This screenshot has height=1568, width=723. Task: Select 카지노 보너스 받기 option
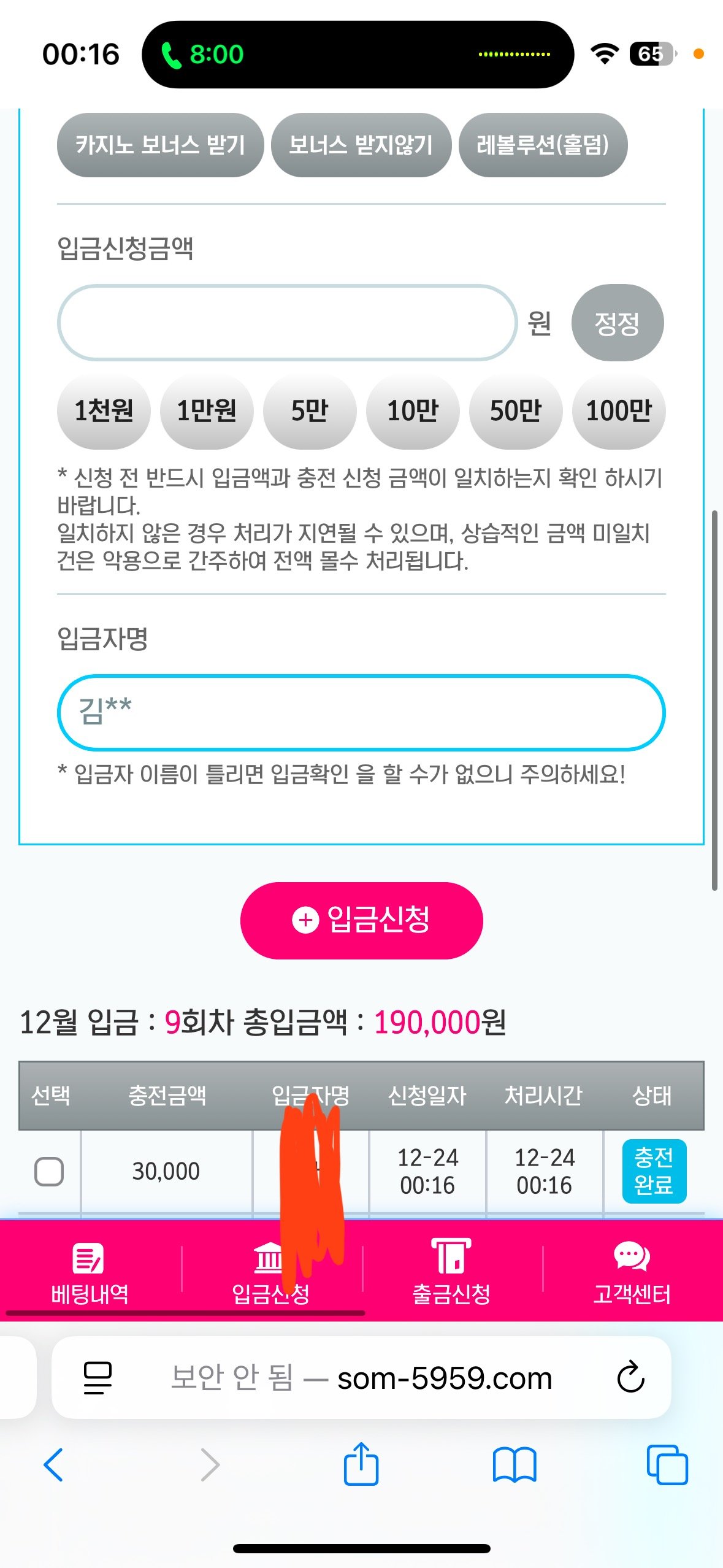coord(160,145)
